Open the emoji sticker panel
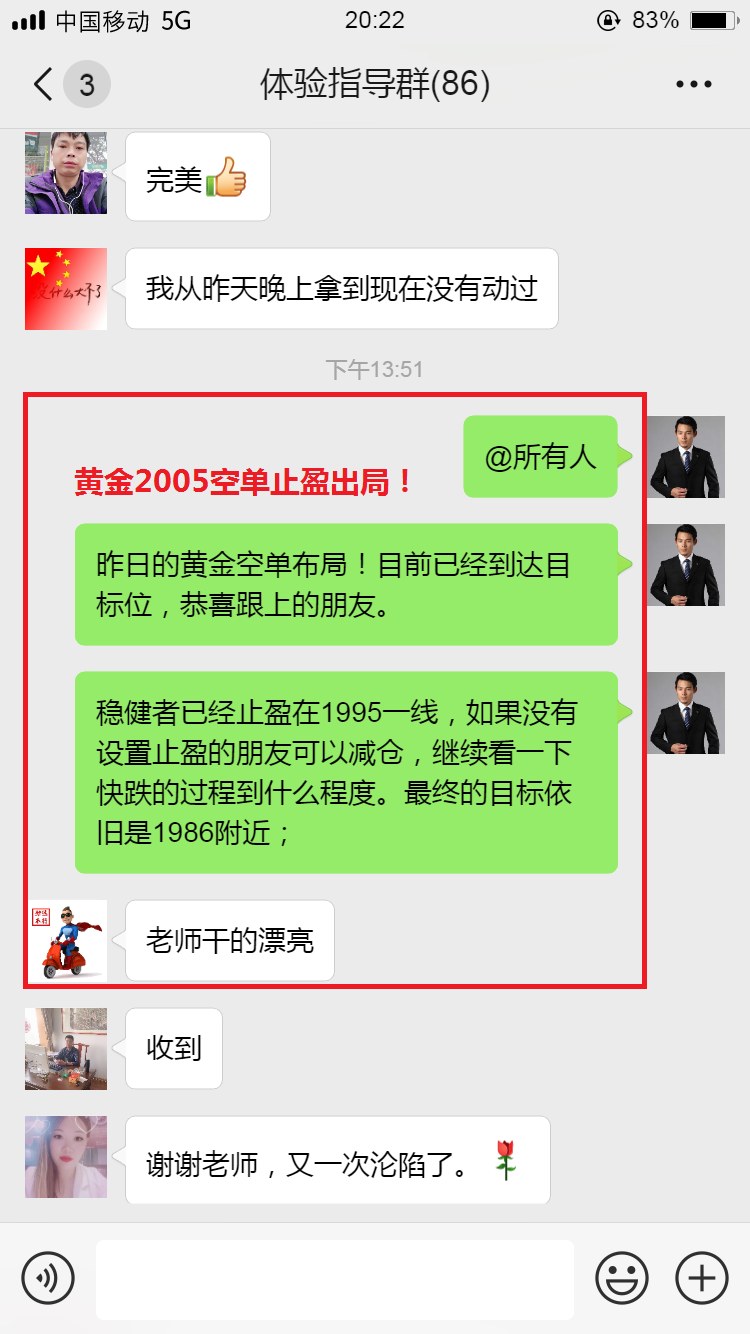 [x=622, y=1278]
